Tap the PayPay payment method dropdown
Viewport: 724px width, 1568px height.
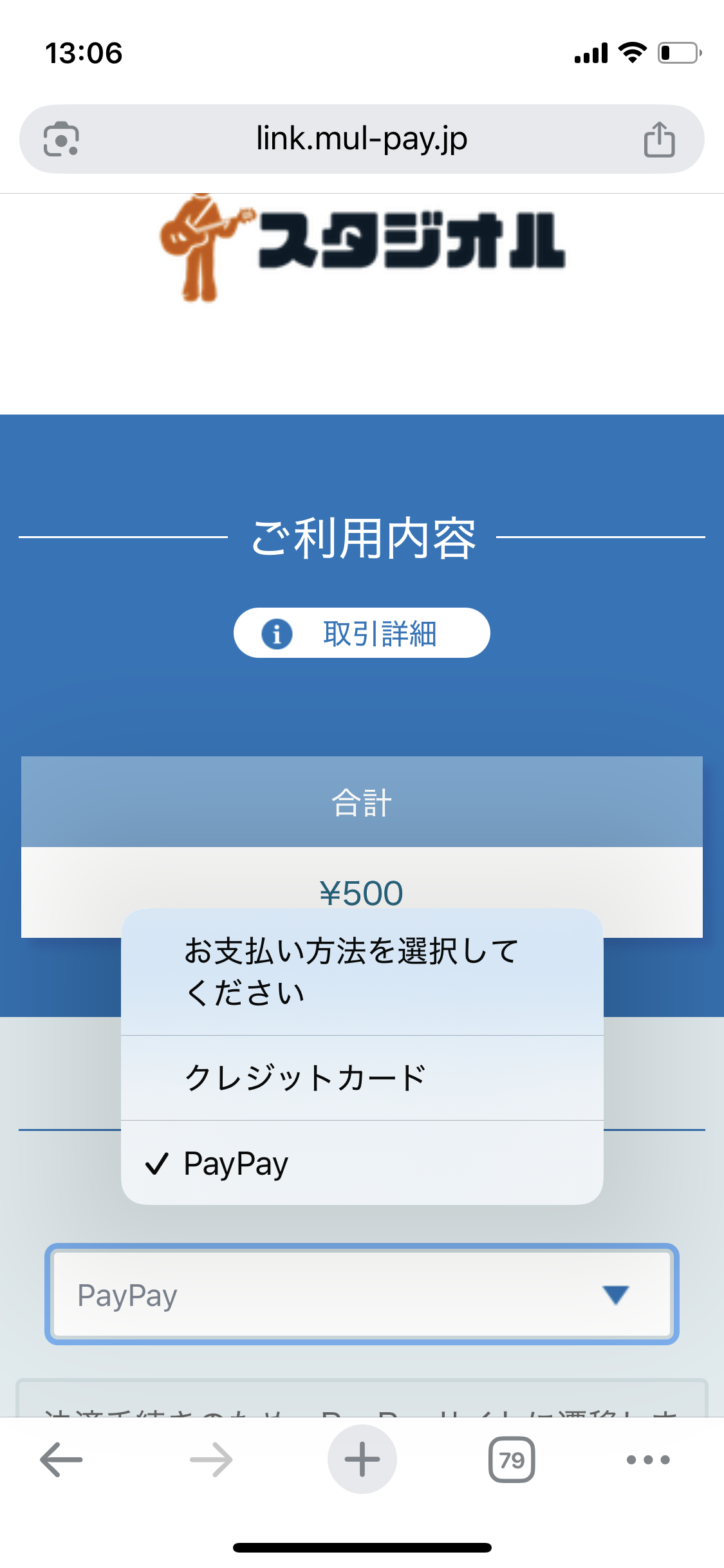tap(362, 1294)
